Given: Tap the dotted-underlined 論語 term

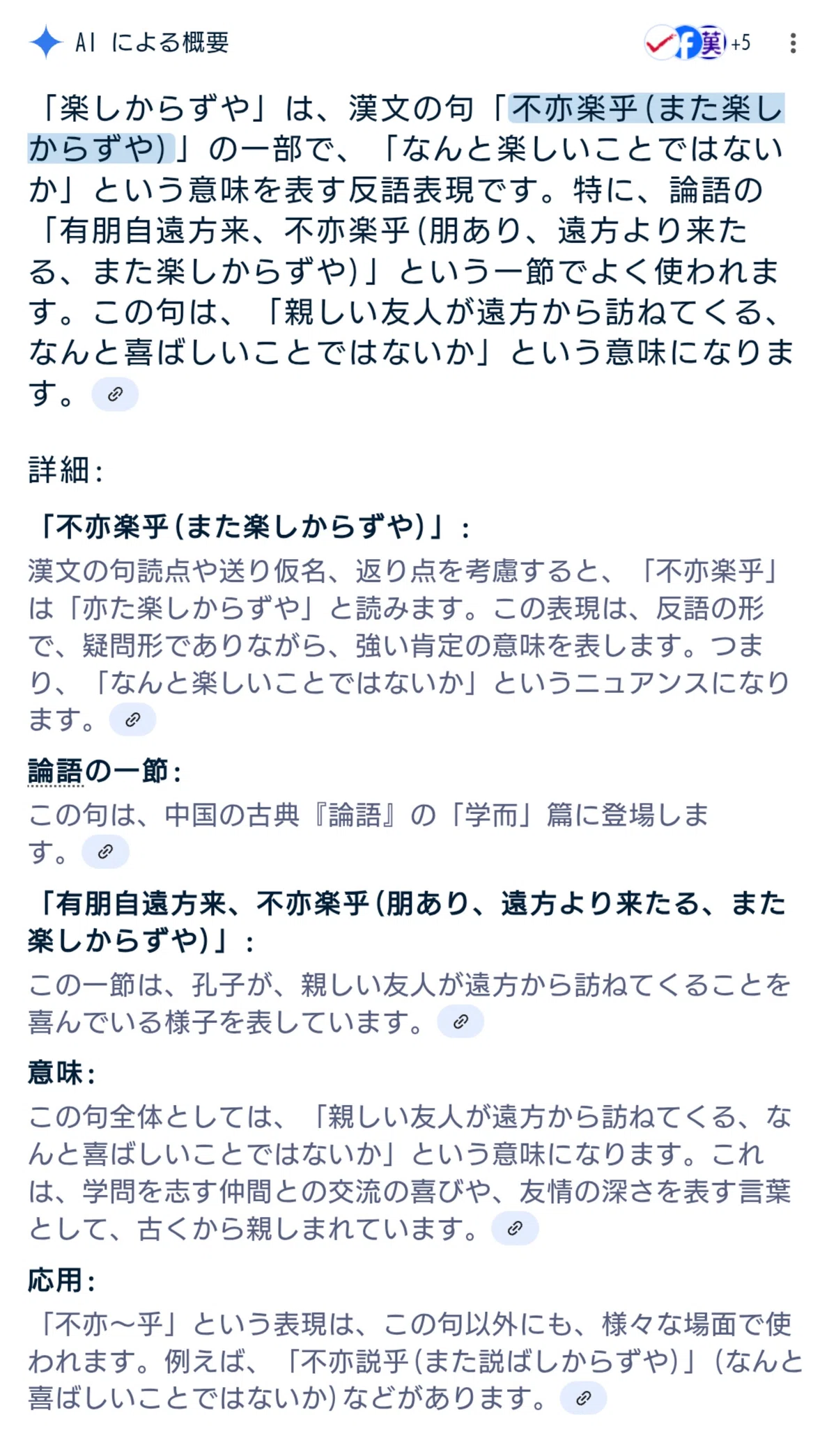Looking at the screenshot, I should tap(56, 772).
